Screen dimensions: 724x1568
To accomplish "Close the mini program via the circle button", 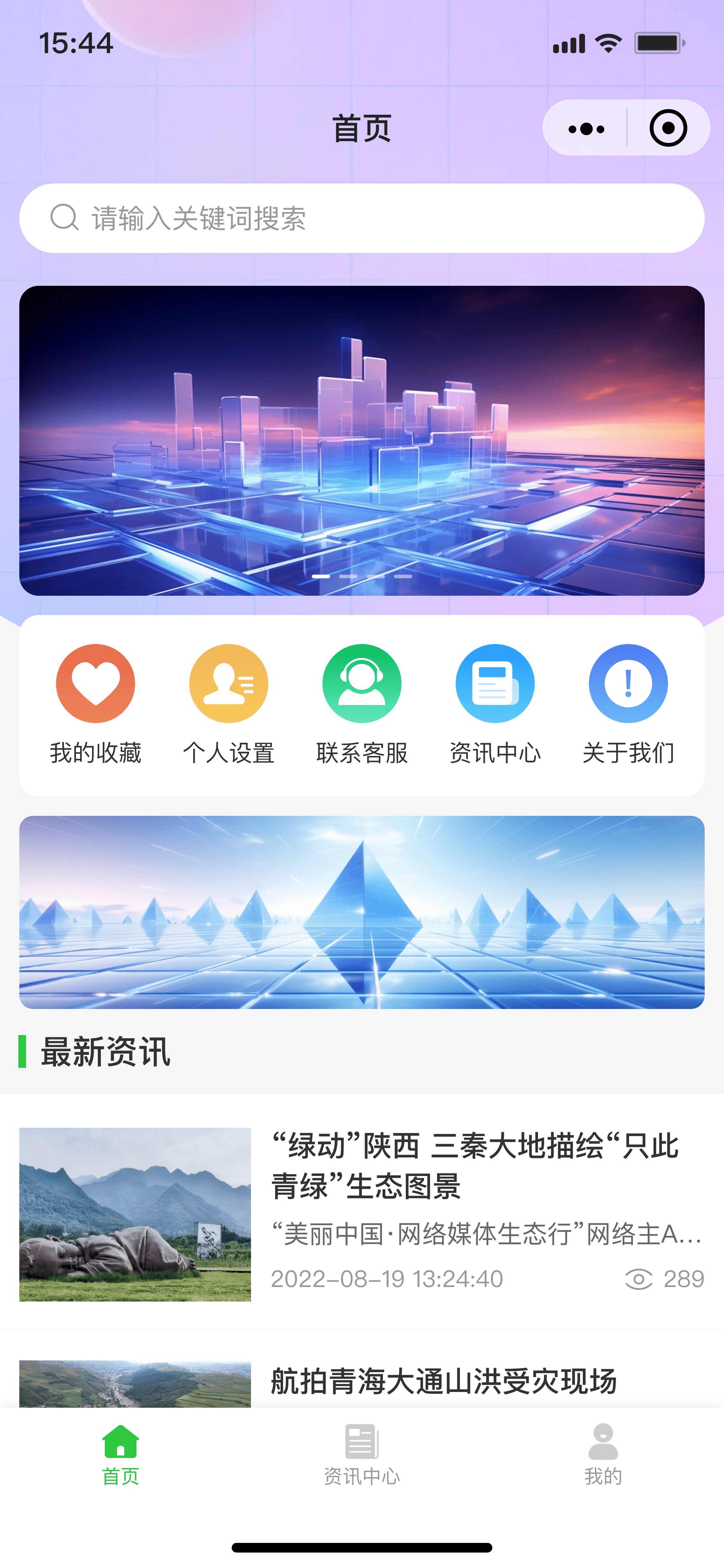I will [667, 128].
